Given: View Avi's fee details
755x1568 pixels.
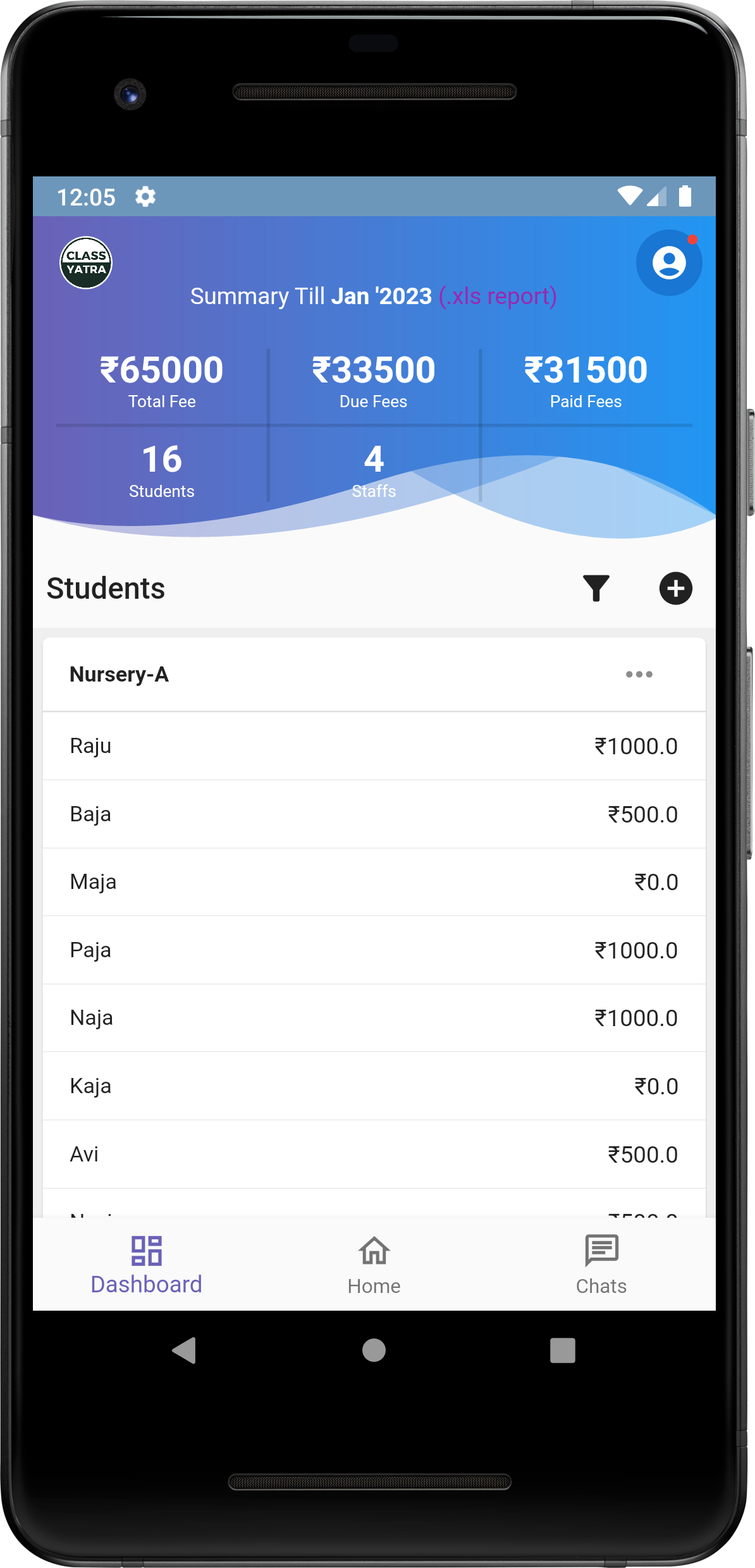Looking at the screenshot, I should 373,1155.
